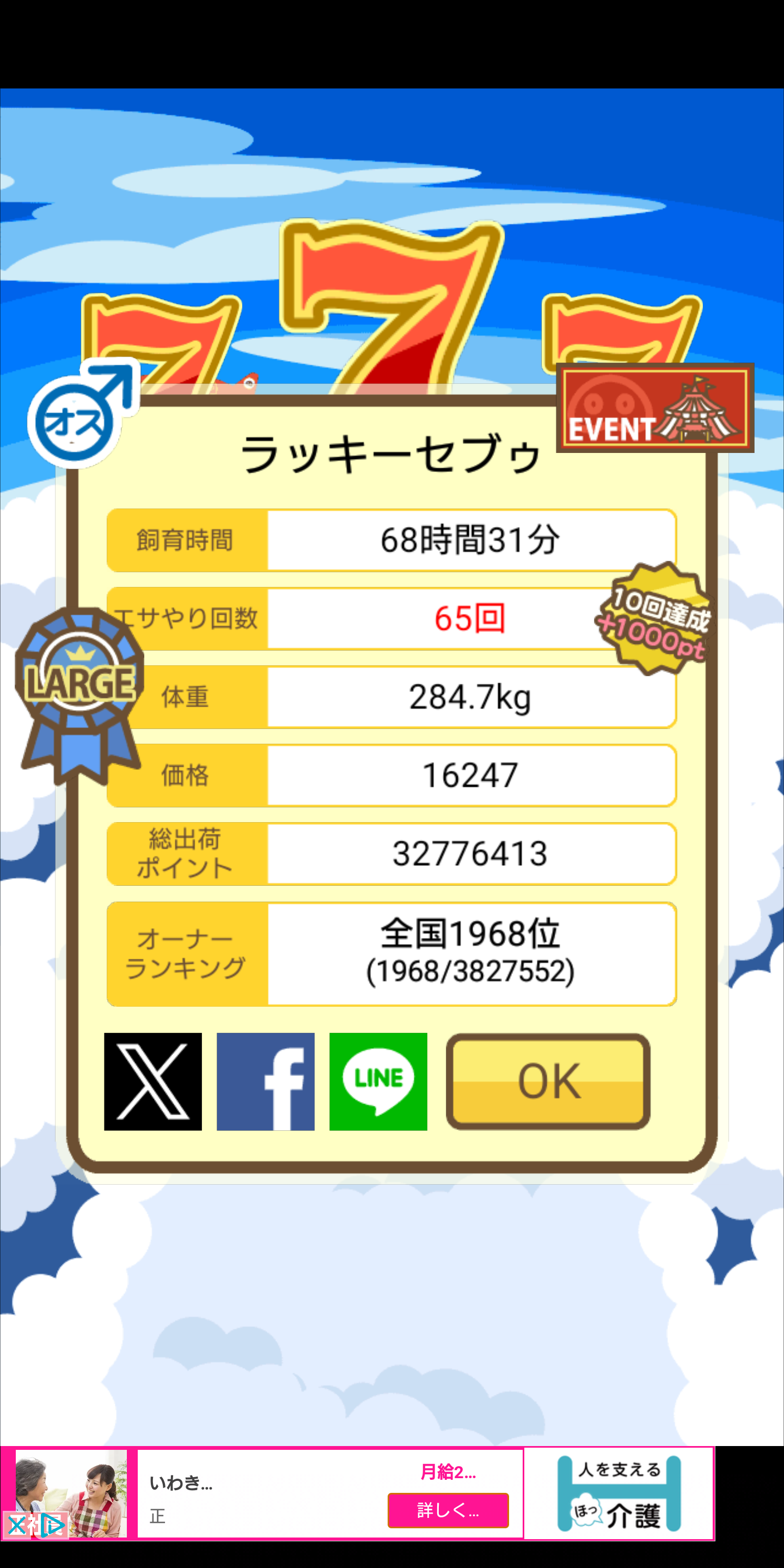Share the result on X
This screenshot has width=784, height=1568.
click(x=153, y=1081)
